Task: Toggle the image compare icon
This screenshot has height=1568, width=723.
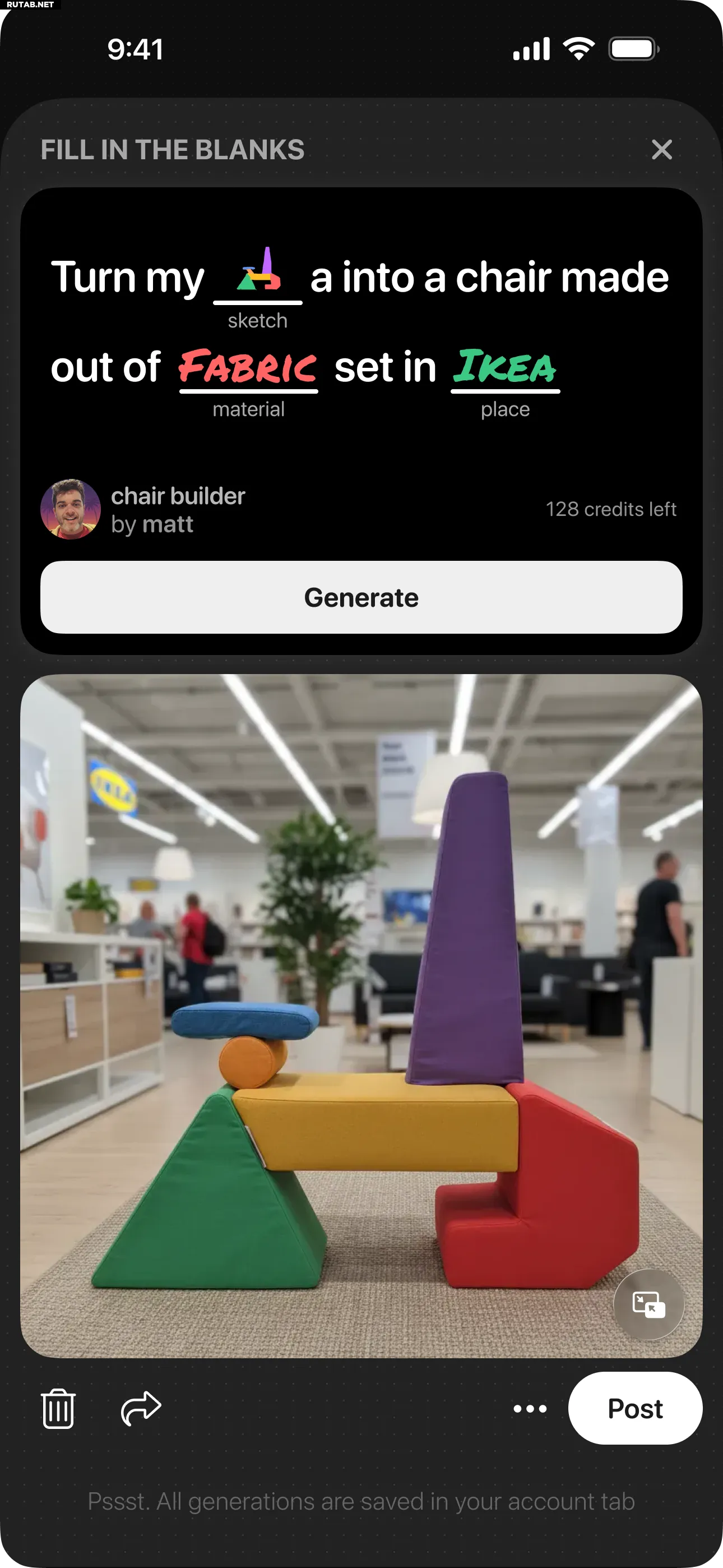Action: pyautogui.click(x=648, y=1304)
